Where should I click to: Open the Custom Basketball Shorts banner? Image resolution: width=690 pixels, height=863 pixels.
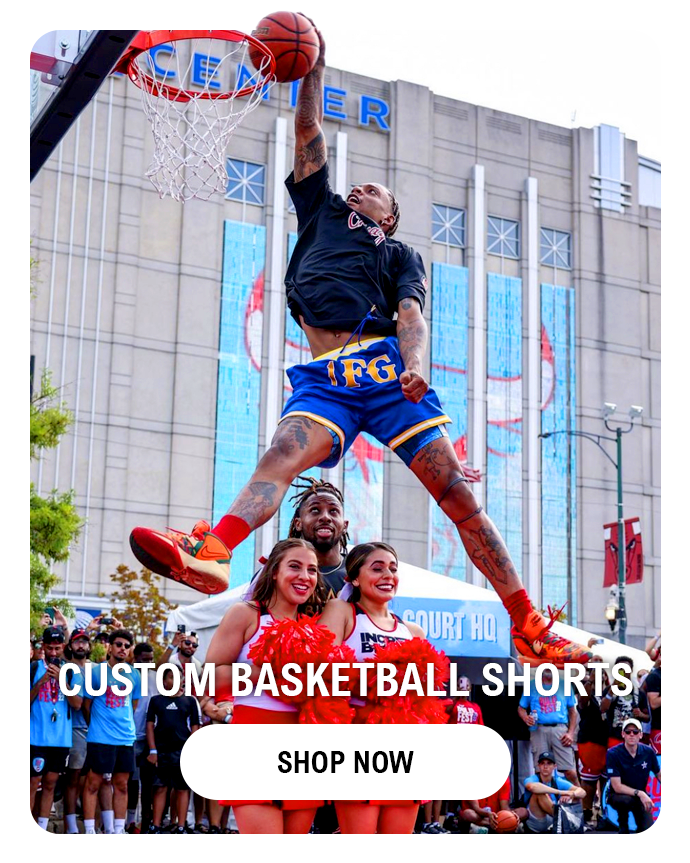point(345,400)
